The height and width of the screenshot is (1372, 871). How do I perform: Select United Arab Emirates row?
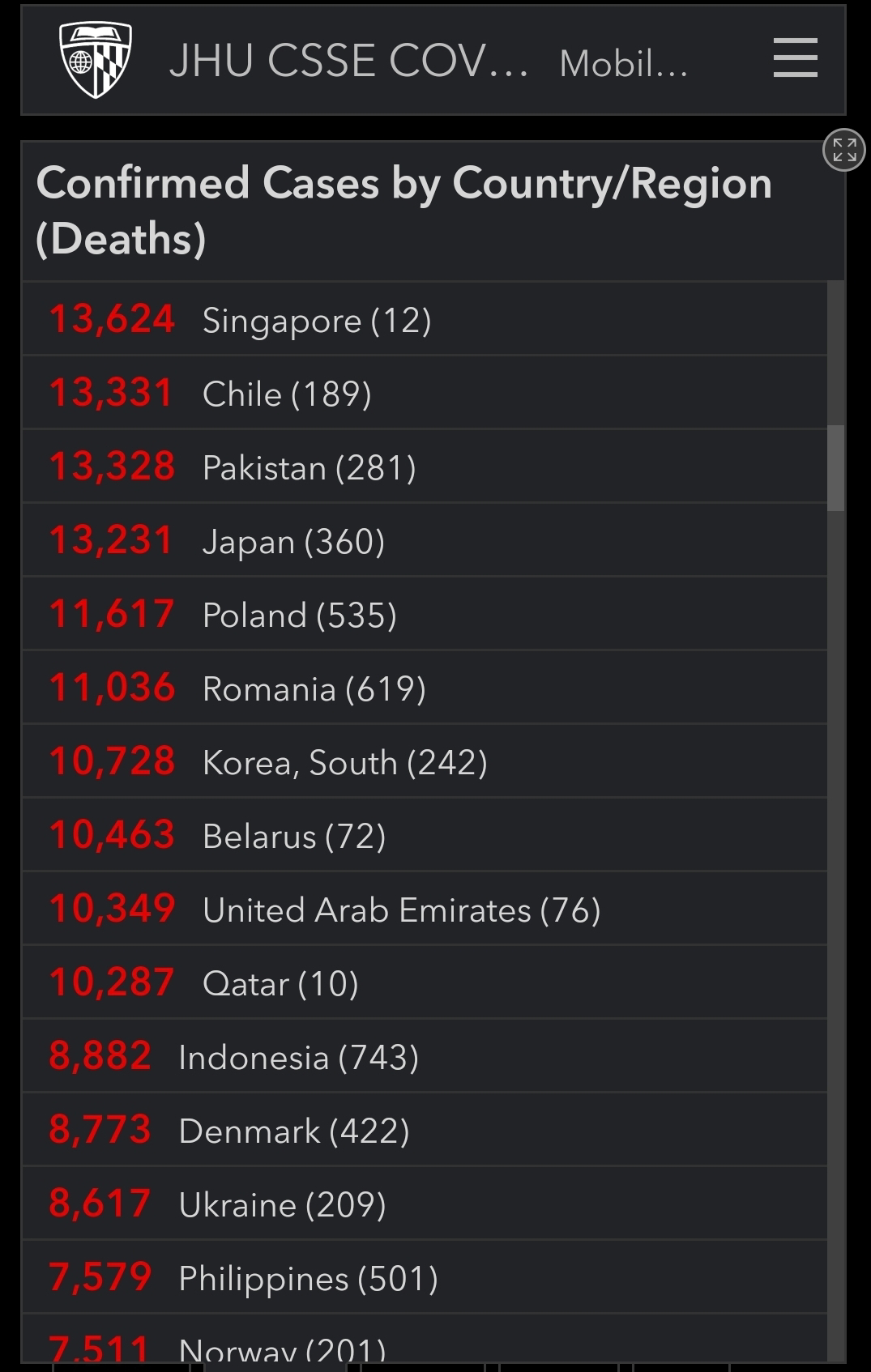[x=425, y=909]
